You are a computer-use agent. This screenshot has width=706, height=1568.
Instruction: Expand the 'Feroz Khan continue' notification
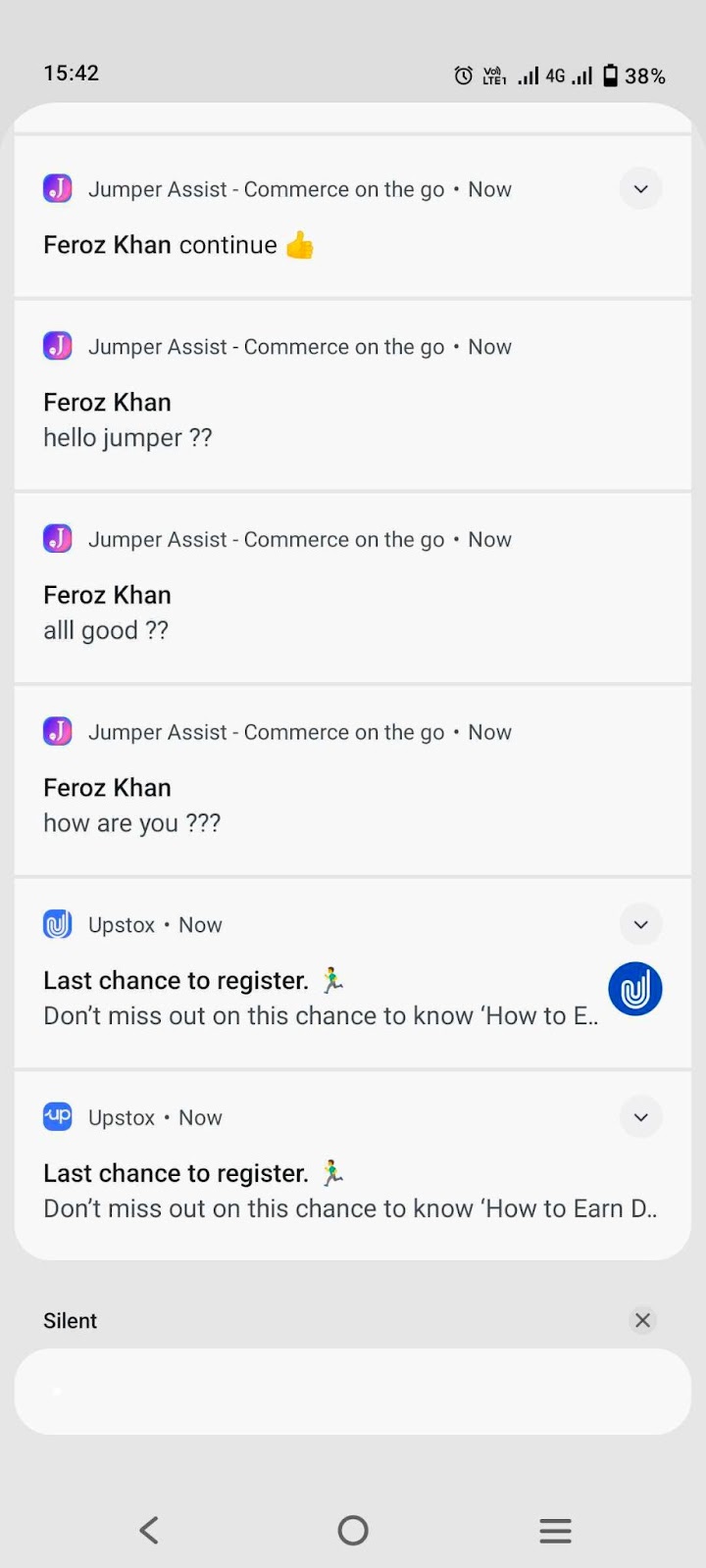coord(640,189)
